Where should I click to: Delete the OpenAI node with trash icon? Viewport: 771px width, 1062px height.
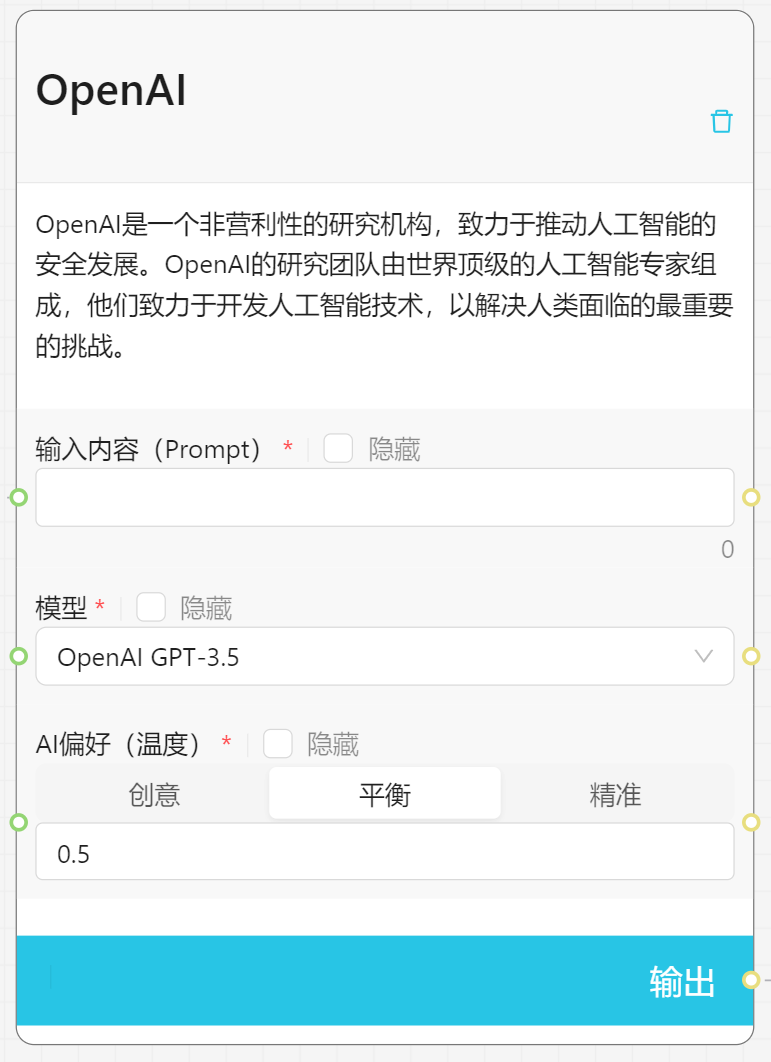click(721, 122)
